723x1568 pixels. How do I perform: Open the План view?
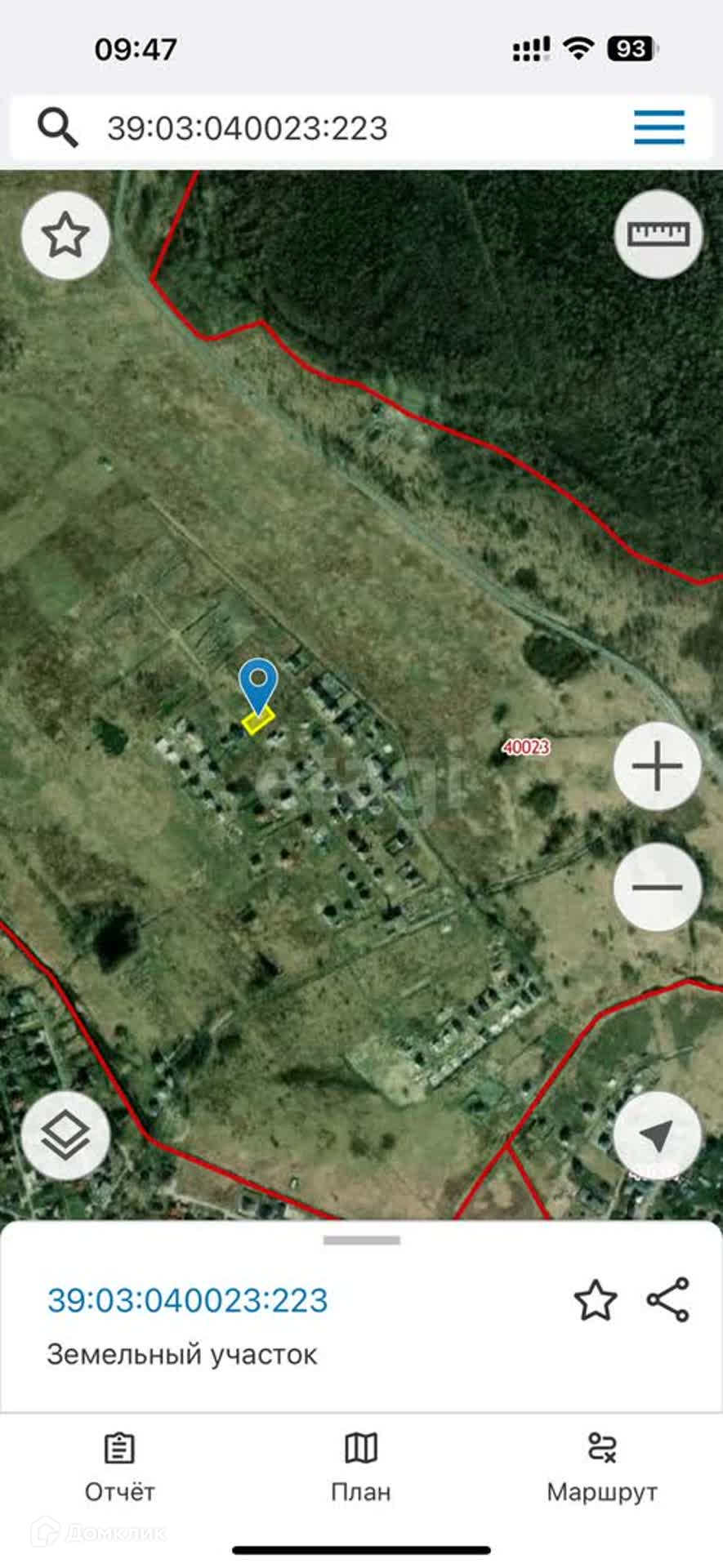[361, 1468]
